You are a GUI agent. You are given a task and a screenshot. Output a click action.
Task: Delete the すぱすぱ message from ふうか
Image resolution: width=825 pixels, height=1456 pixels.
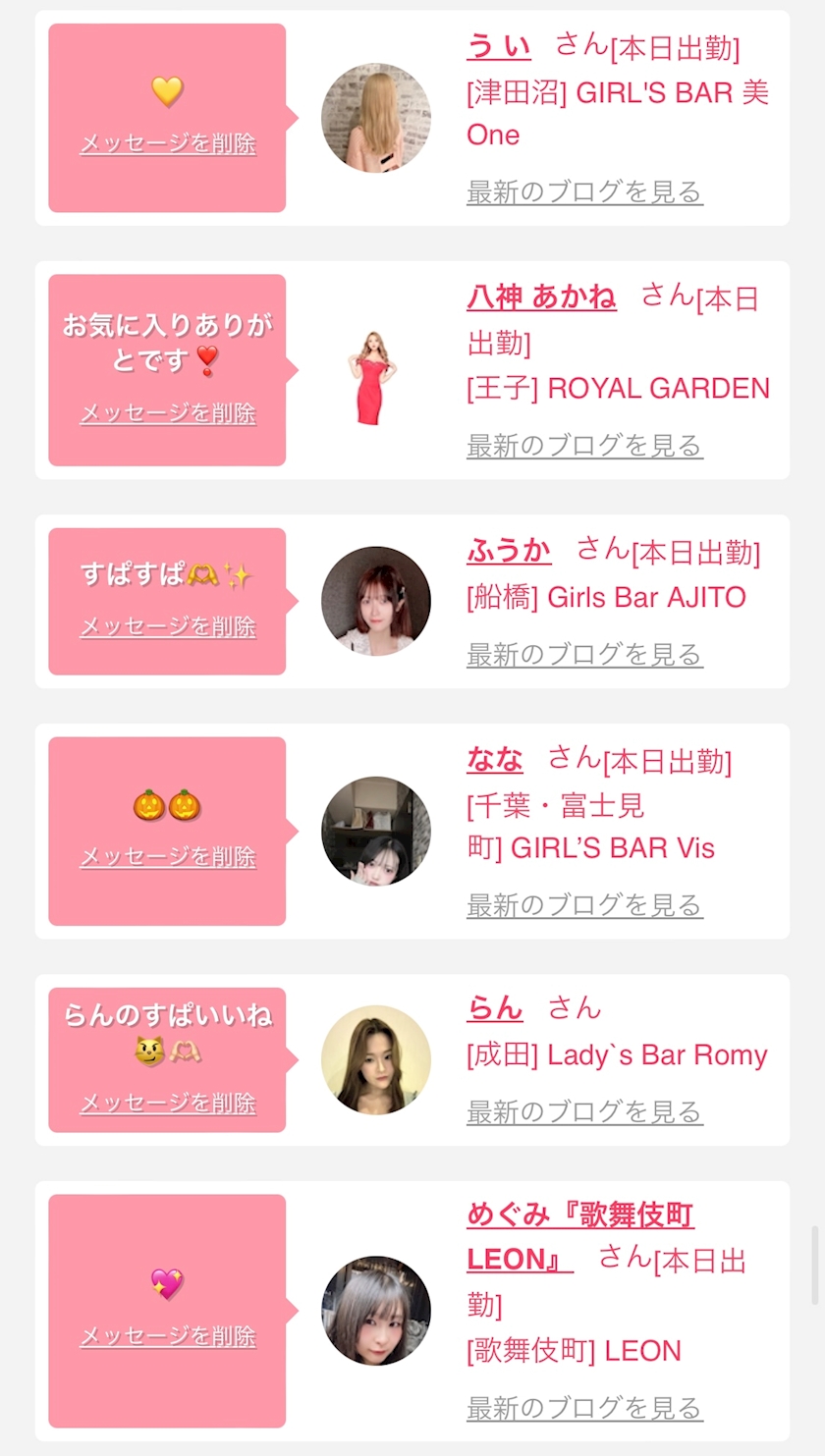(x=168, y=626)
